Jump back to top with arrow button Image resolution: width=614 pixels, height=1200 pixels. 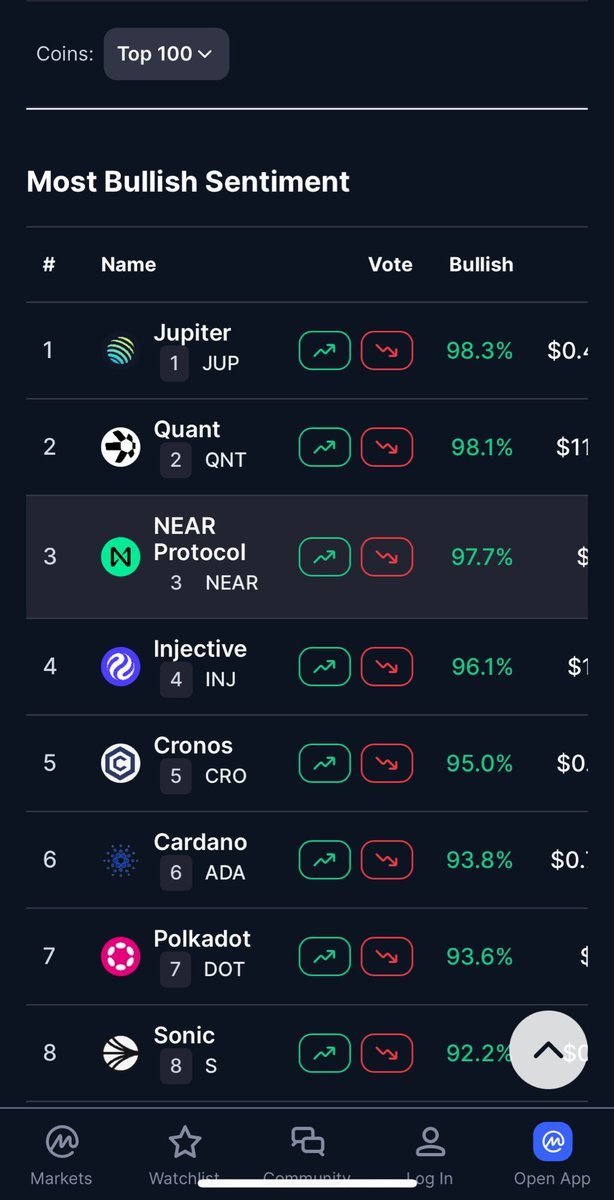pos(548,1050)
